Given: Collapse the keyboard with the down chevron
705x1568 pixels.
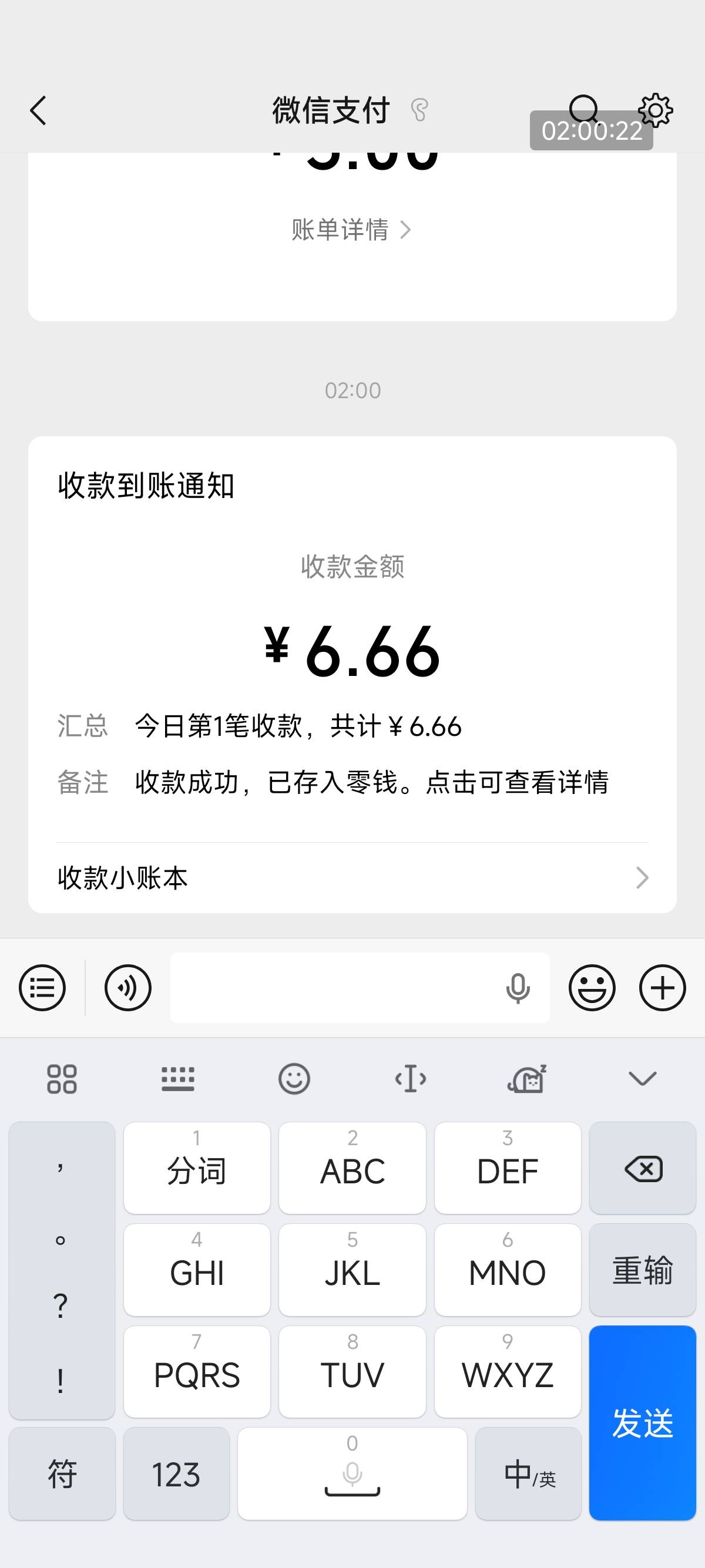Looking at the screenshot, I should pyautogui.click(x=642, y=1079).
